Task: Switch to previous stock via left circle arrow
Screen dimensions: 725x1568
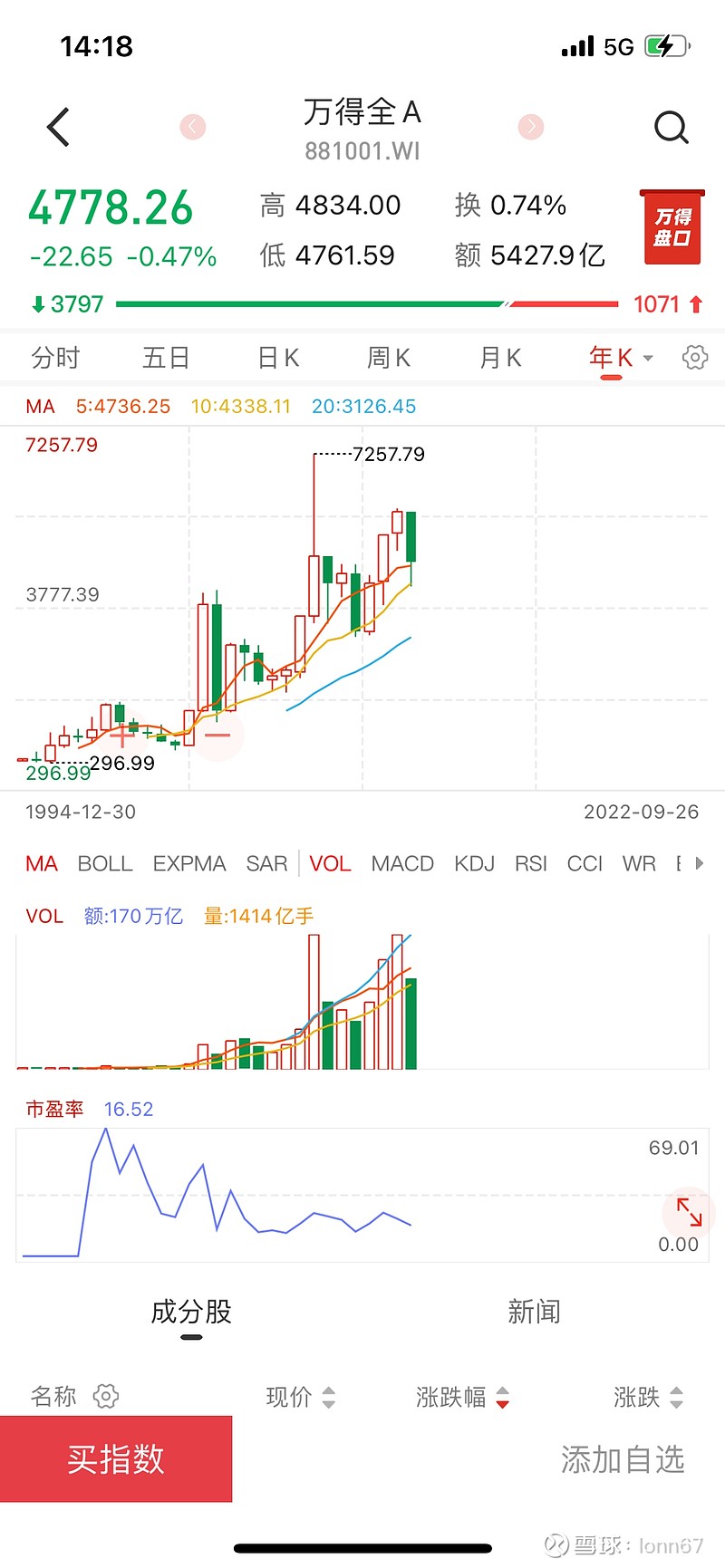Action: pos(193,127)
